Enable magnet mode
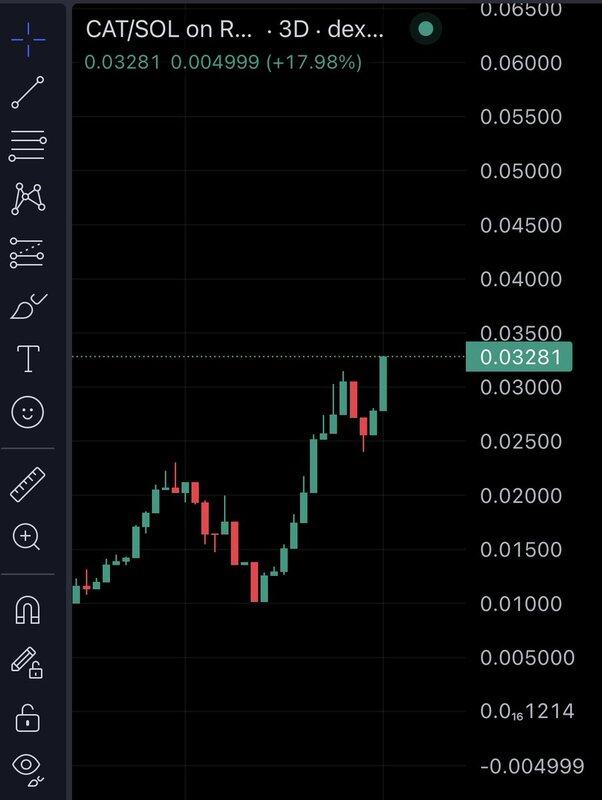This screenshot has height=800, width=602. point(28,610)
